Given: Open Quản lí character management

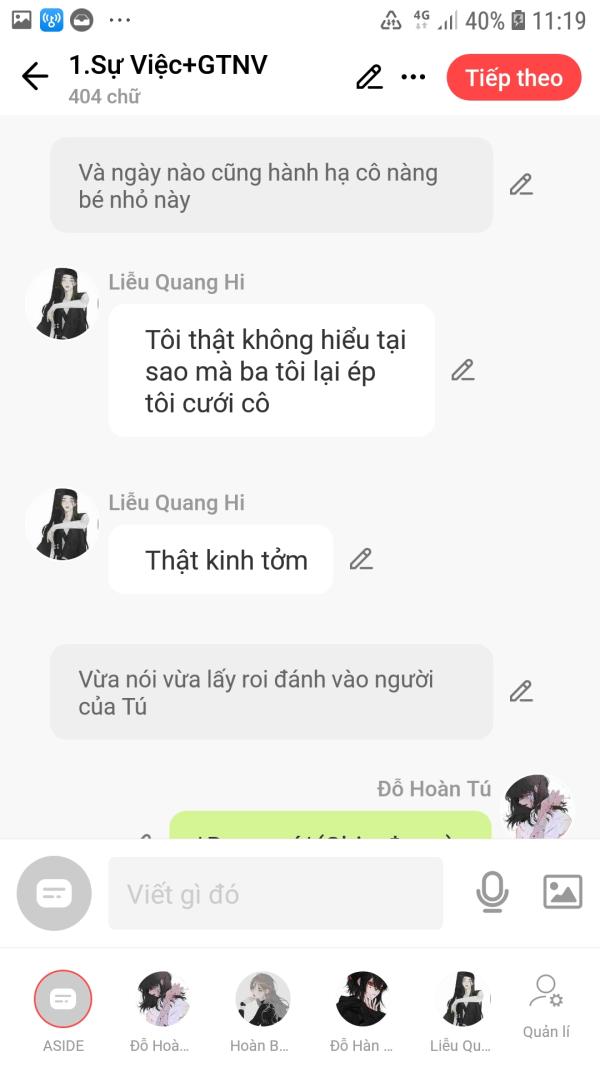Looking at the screenshot, I should pyautogui.click(x=546, y=1007).
